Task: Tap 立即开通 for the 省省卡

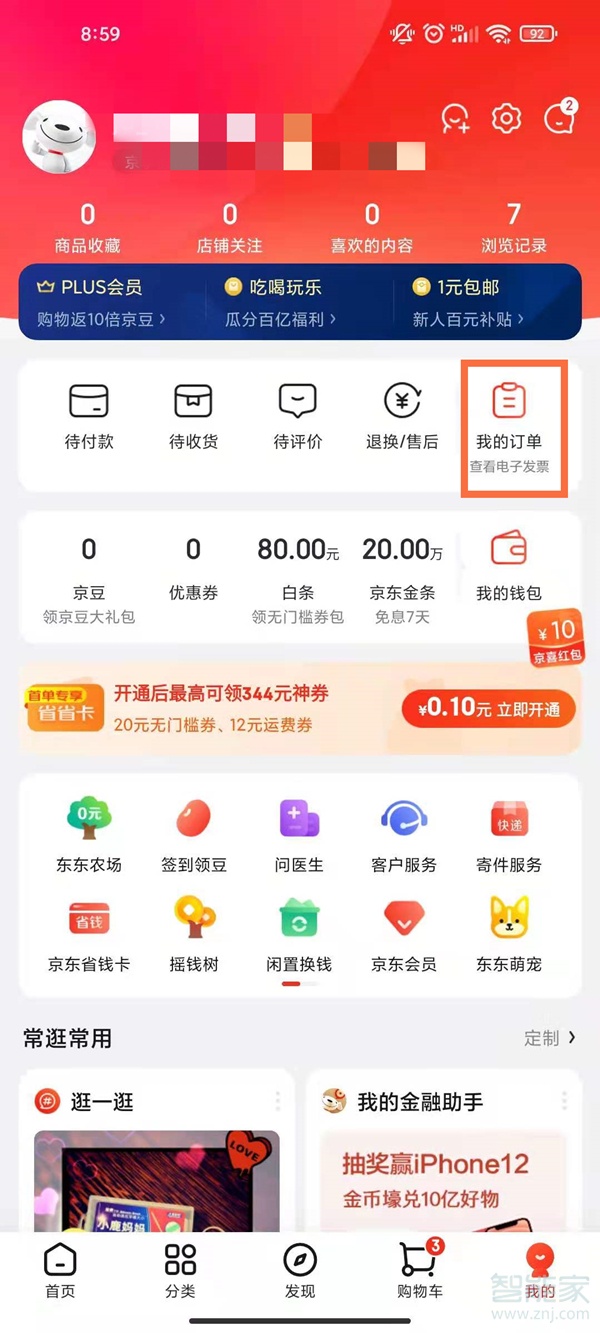Action: coord(488,709)
